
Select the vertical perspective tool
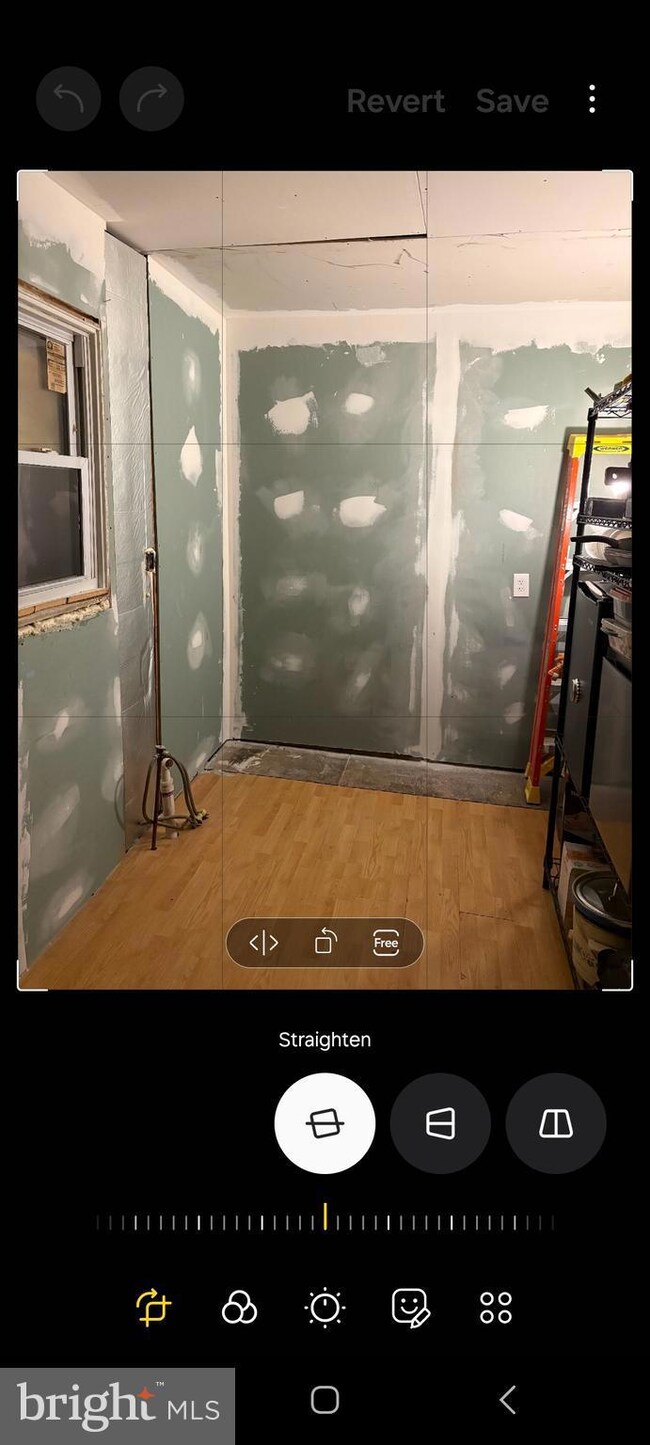coord(555,1123)
